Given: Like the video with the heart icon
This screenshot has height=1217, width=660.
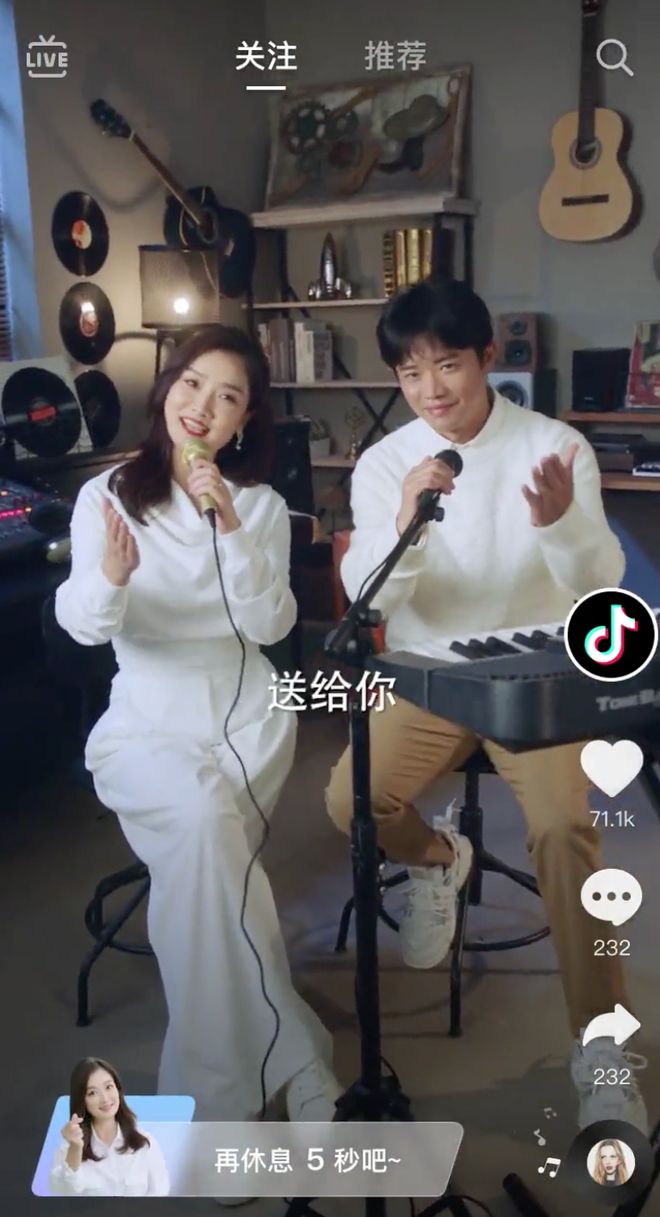Looking at the screenshot, I should pyautogui.click(x=611, y=769).
